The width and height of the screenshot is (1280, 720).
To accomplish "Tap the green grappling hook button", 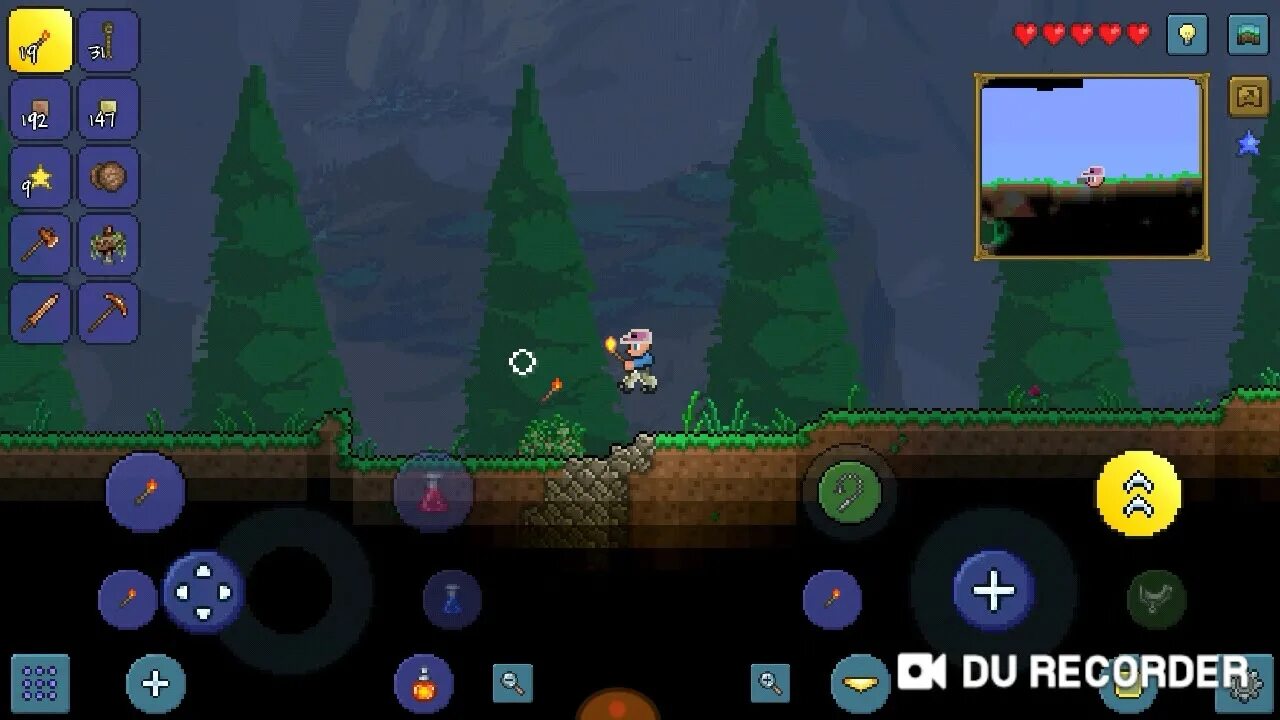I will (849, 492).
